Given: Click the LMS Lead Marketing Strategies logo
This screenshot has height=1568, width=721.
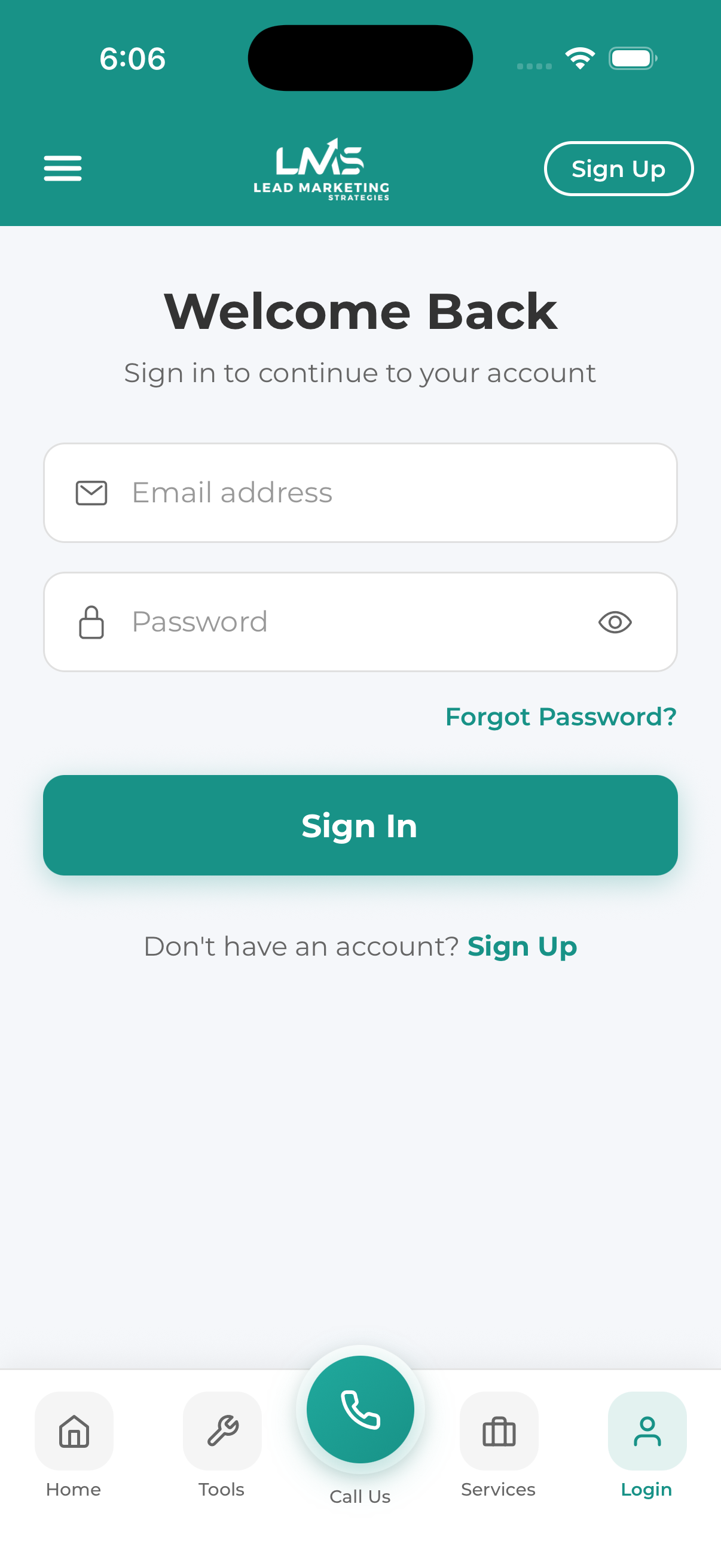Looking at the screenshot, I should (x=320, y=169).
